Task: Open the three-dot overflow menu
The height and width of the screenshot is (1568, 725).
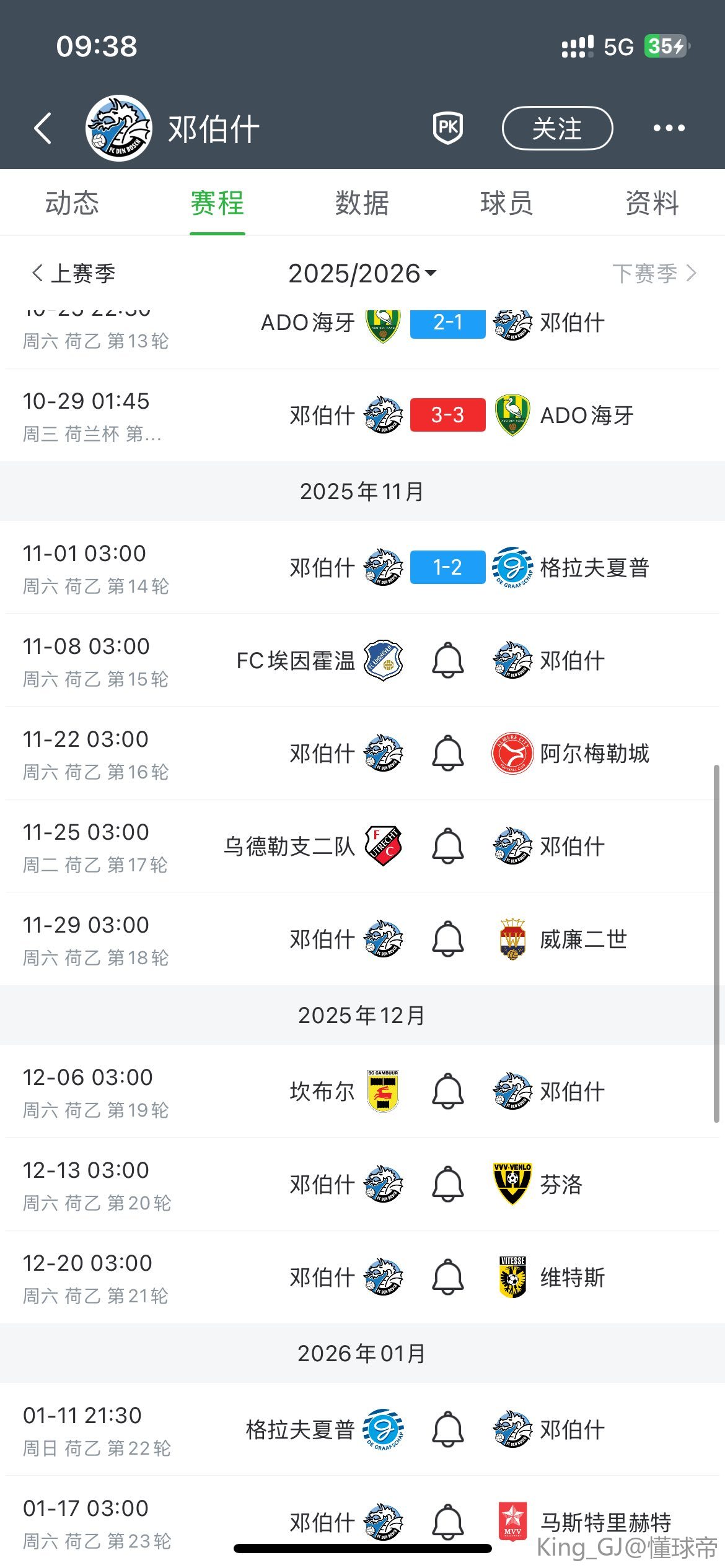Action: tap(669, 128)
